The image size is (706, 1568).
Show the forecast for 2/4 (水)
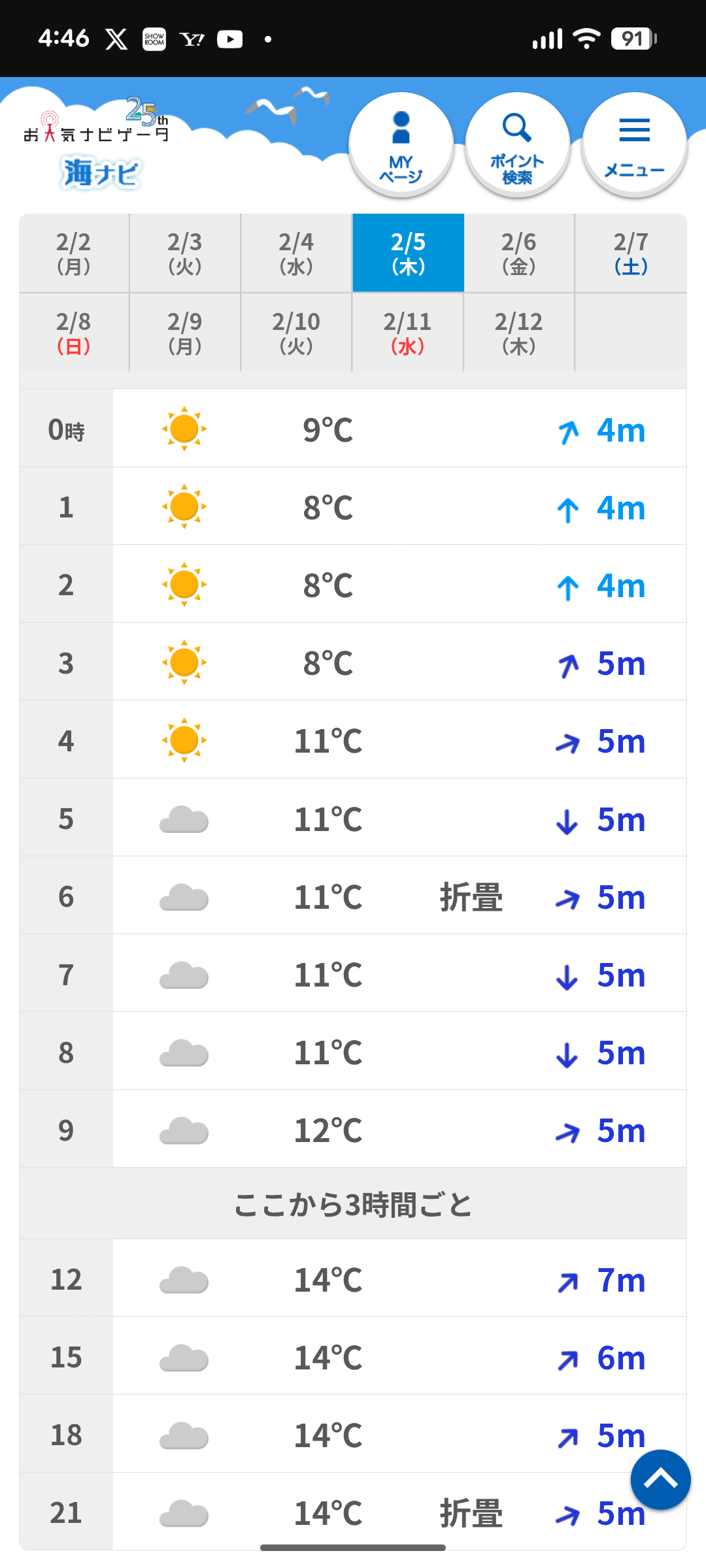[296, 253]
